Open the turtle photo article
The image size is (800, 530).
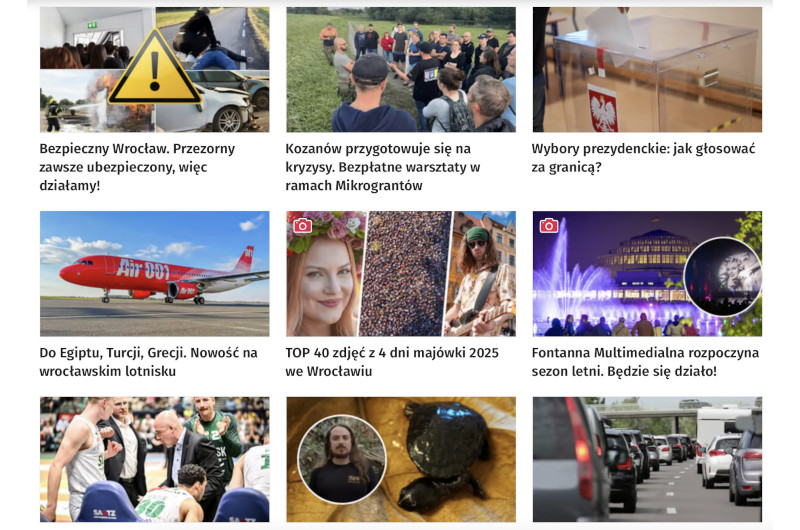click(x=401, y=459)
